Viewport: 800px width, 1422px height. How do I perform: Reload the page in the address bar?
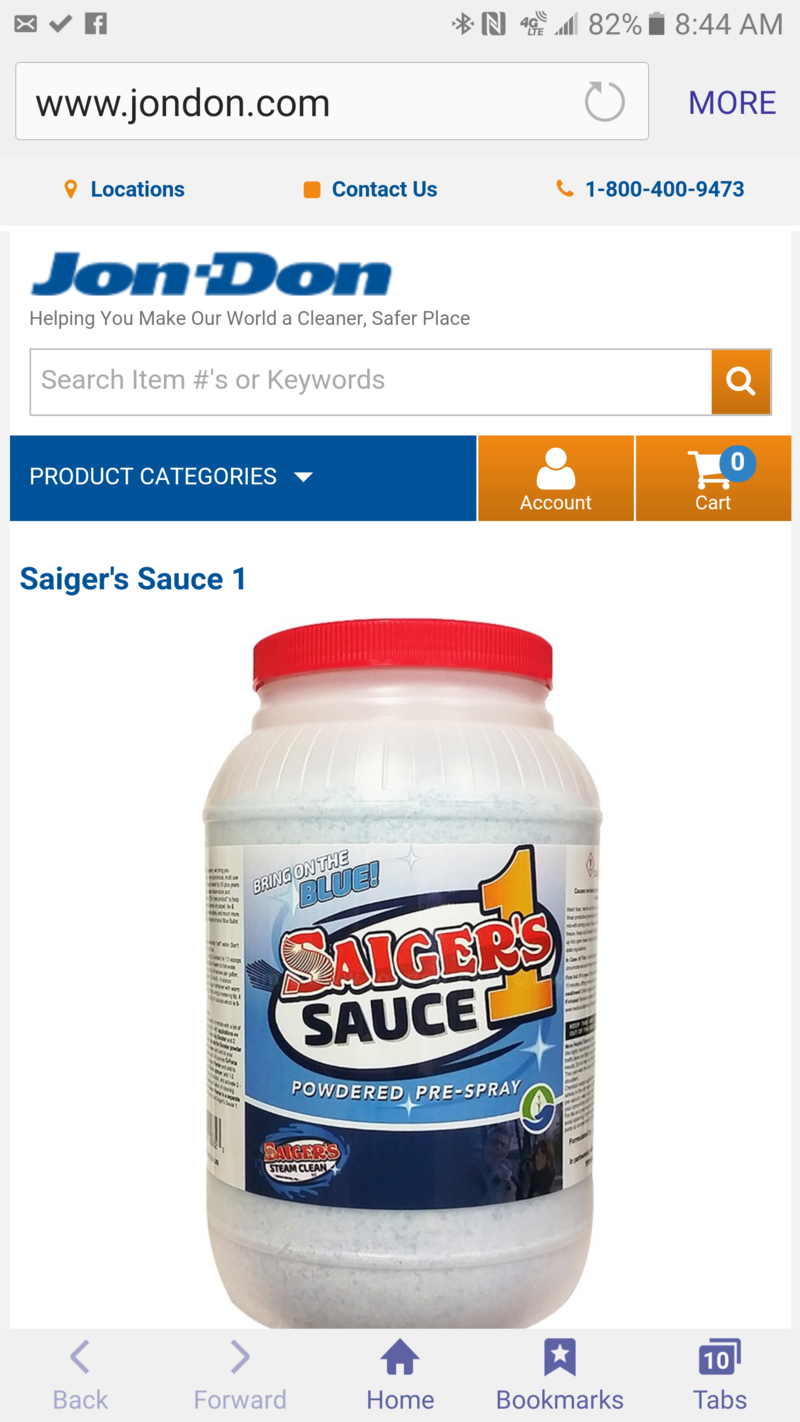coord(604,102)
